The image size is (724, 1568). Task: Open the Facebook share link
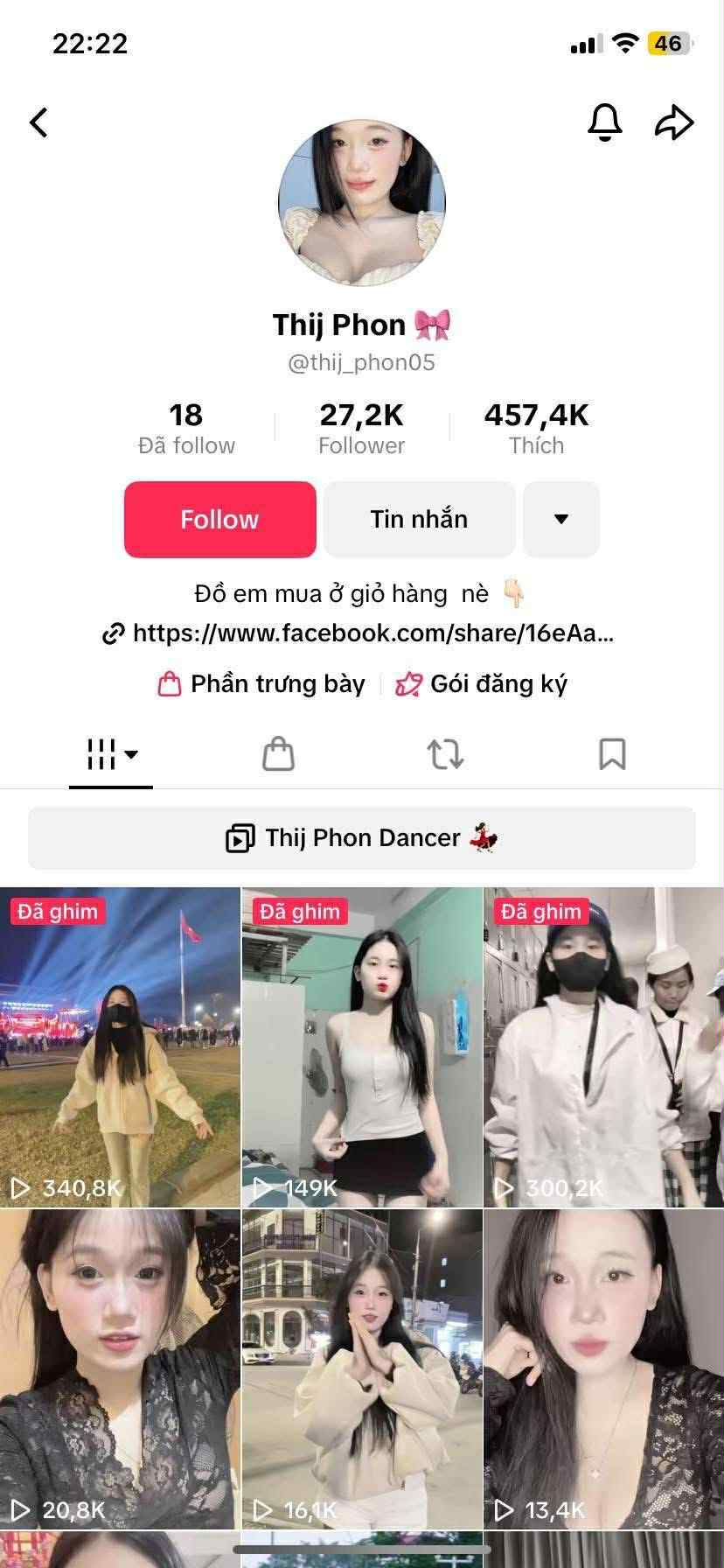point(360,633)
